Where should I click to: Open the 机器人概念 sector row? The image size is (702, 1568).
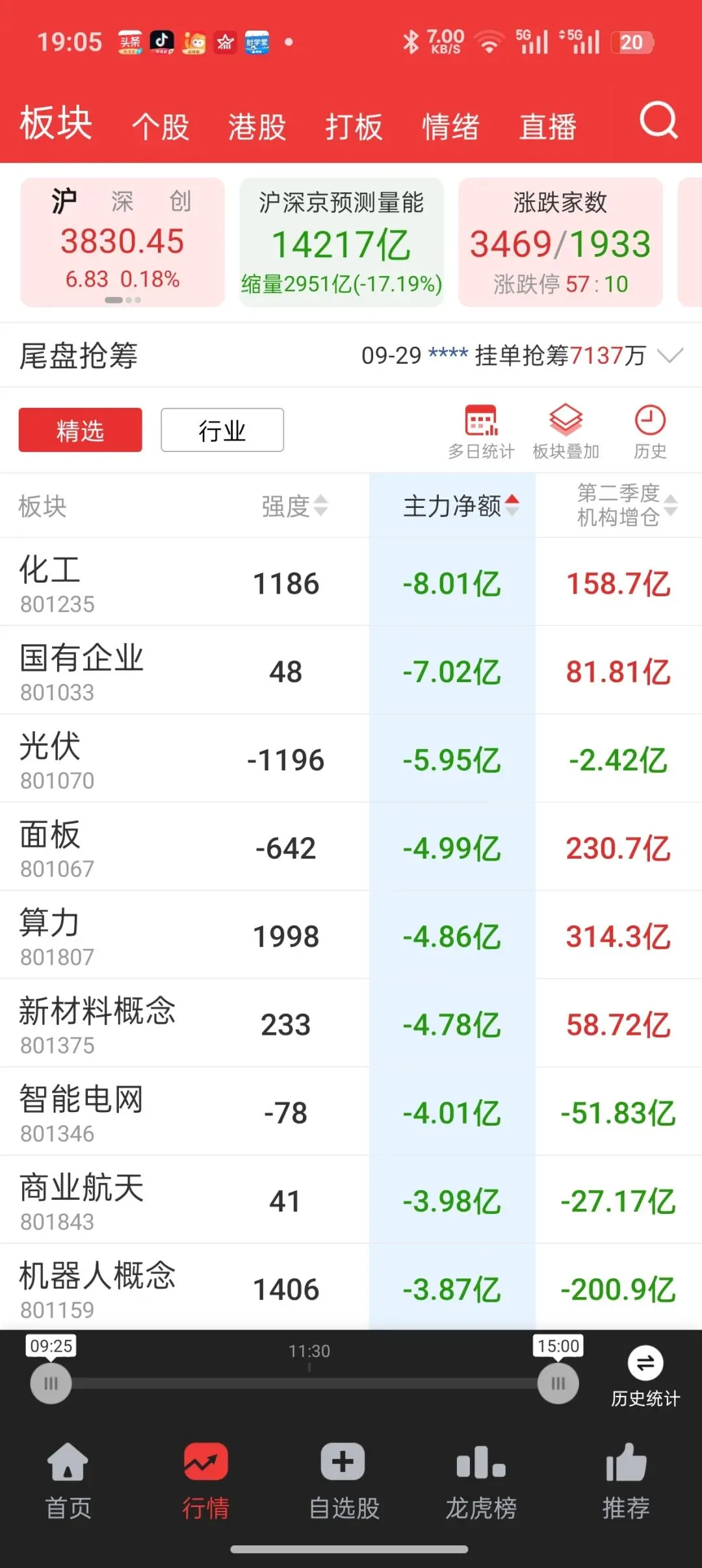tap(351, 1287)
